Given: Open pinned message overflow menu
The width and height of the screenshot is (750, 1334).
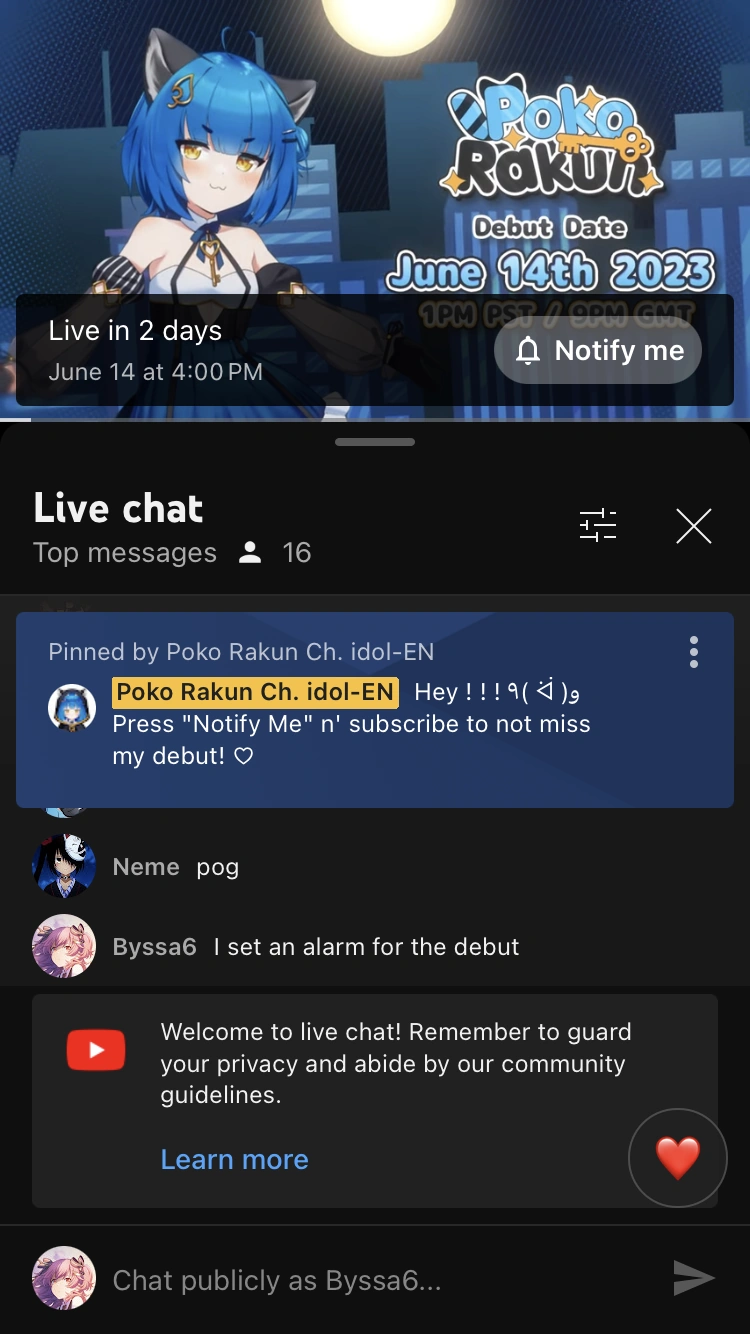Looking at the screenshot, I should 694,652.
